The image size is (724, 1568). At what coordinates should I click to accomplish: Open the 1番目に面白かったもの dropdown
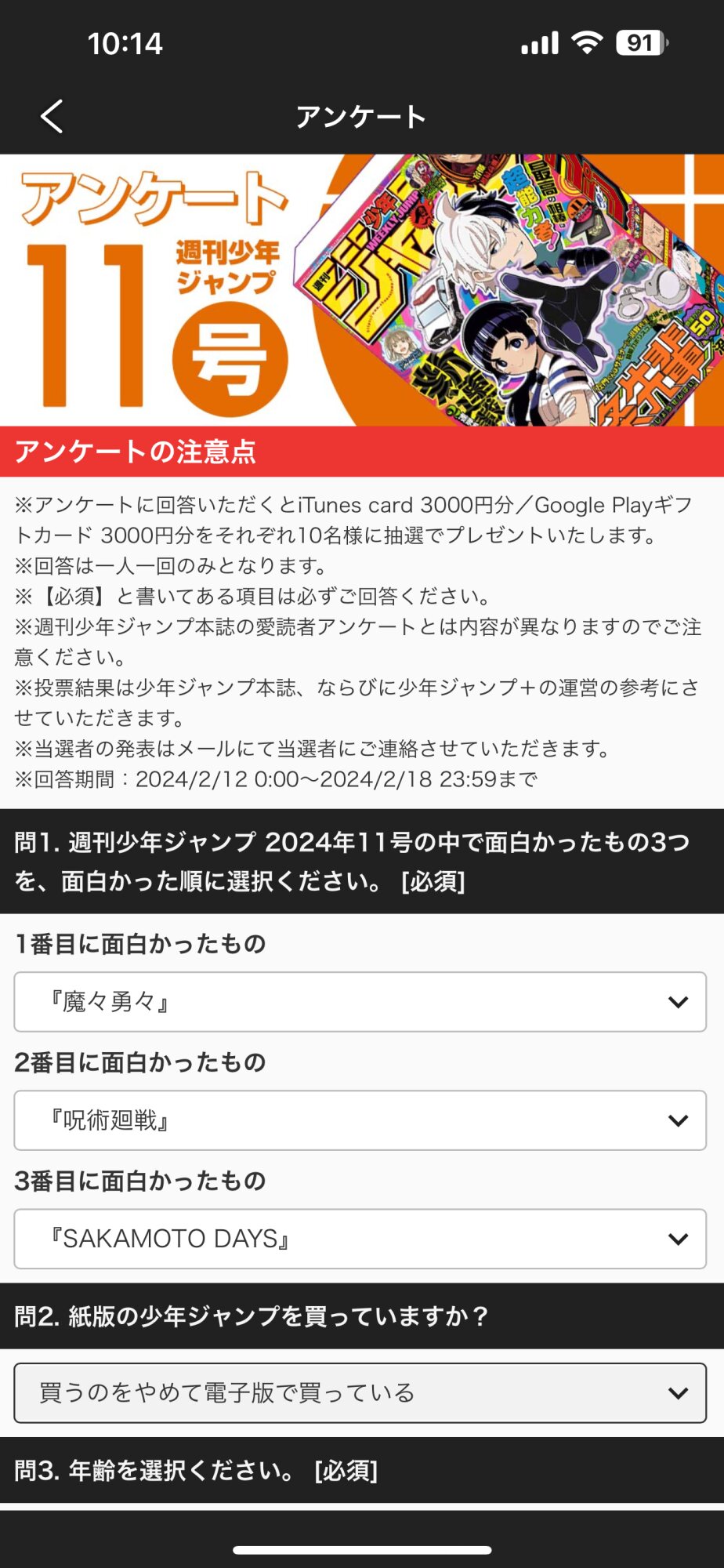pyautogui.click(x=360, y=1002)
